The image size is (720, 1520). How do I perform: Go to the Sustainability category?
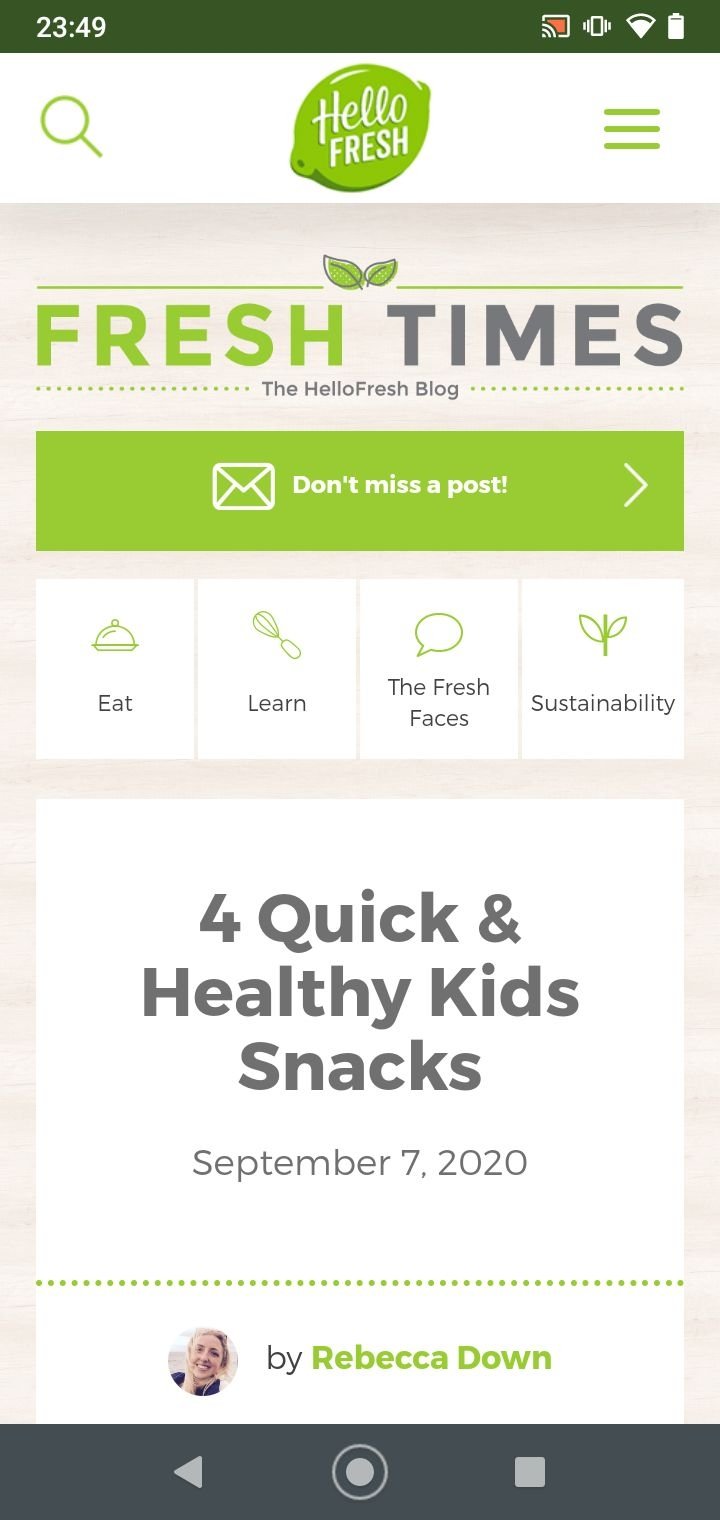(603, 669)
